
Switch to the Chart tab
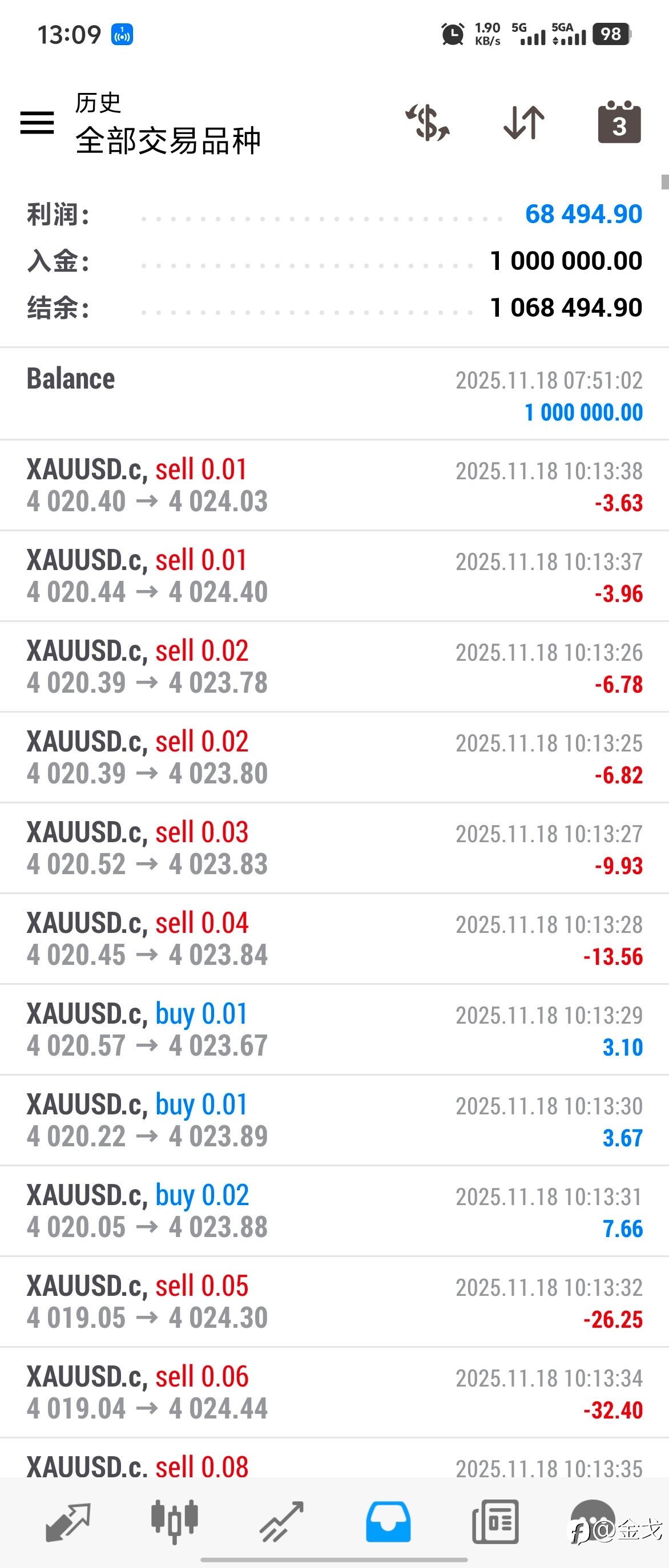coord(175,1522)
